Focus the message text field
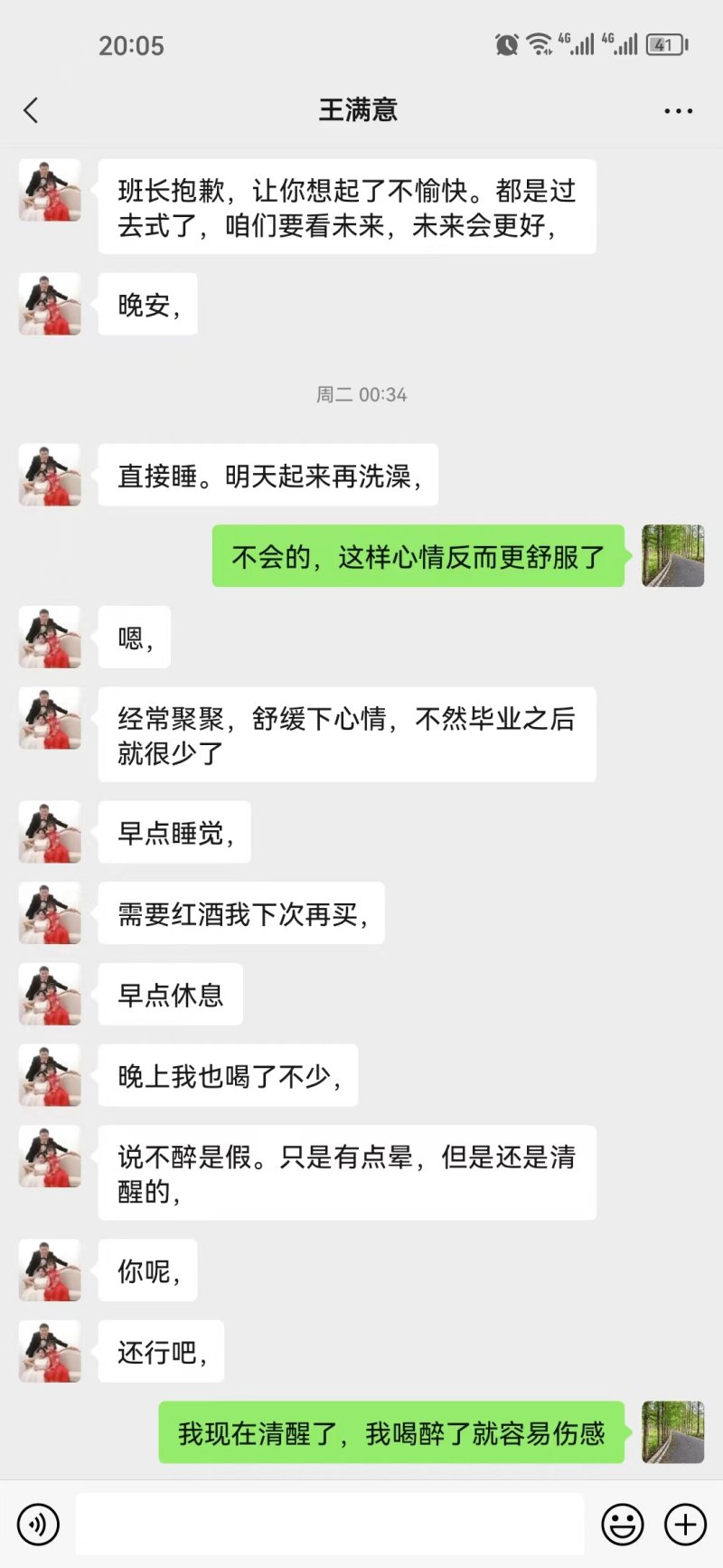This screenshot has width=723, height=1568. pos(330,1524)
